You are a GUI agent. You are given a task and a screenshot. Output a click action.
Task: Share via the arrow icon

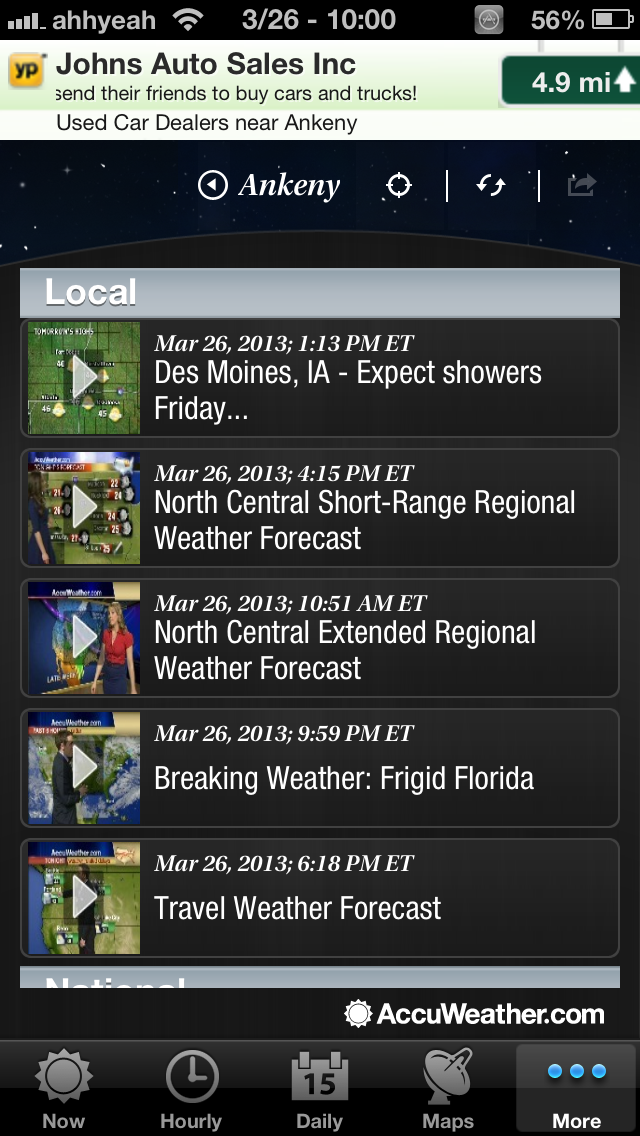pos(582,186)
